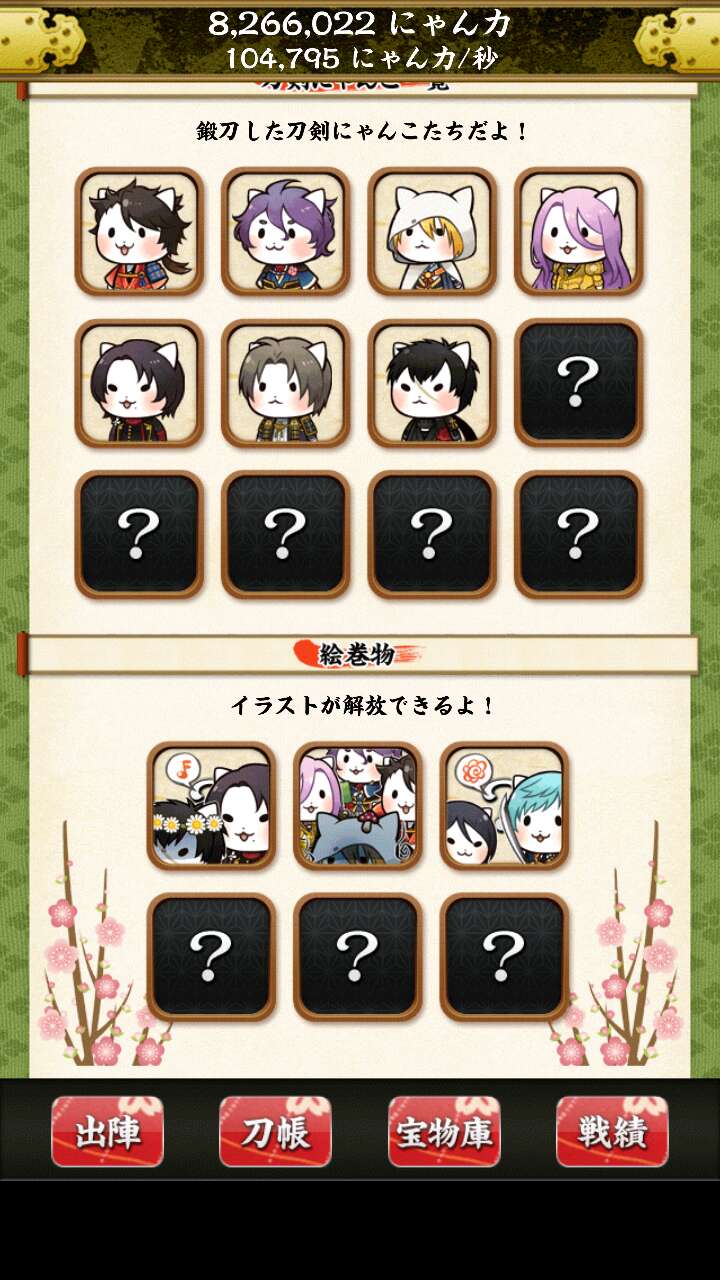The image size is (720, 1280).
Task: Open the 出陣 tab
Action: pyautogui.click(x=107, y=1132)
